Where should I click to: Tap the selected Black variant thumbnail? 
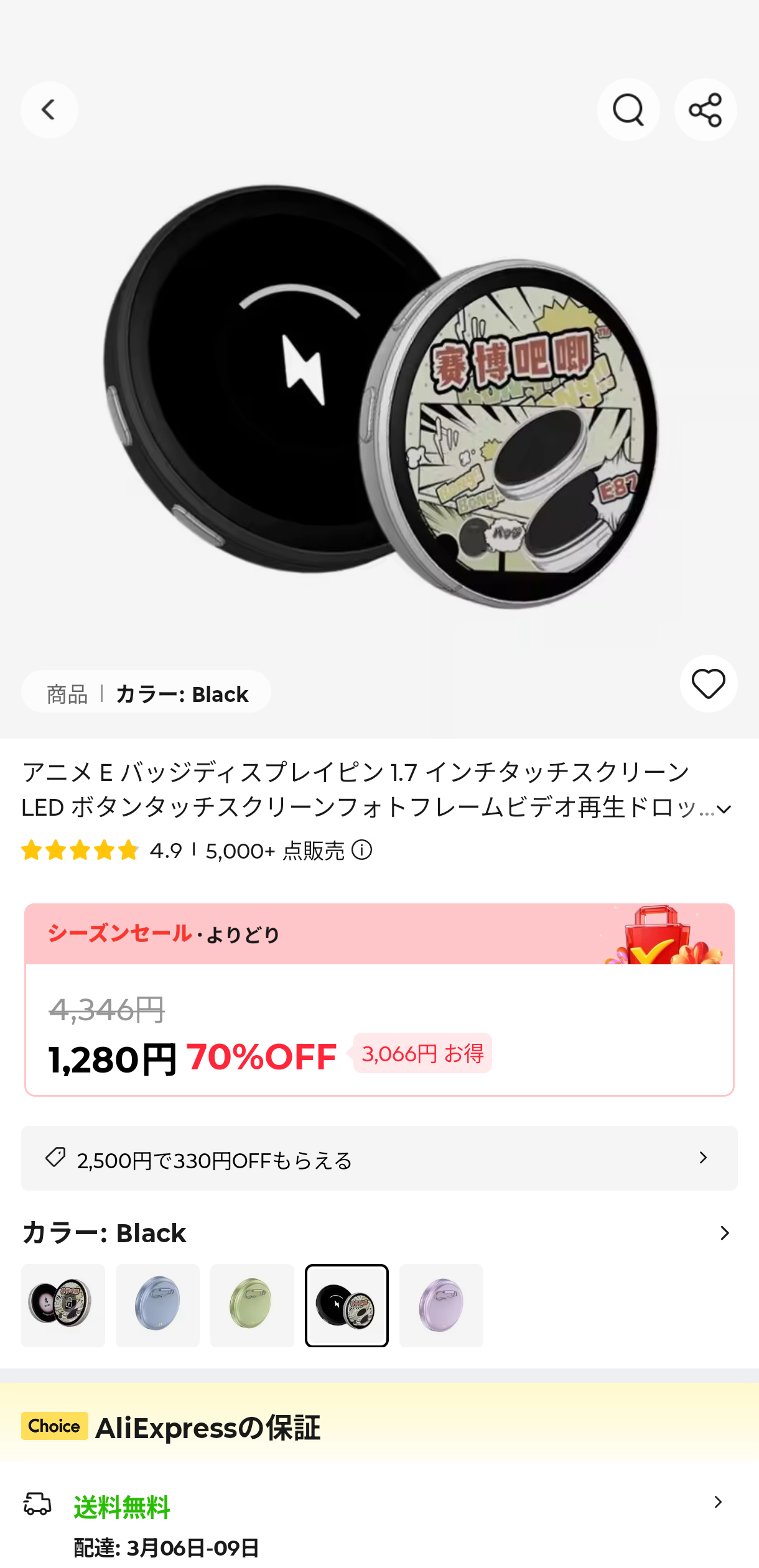tap(347, 1304)
